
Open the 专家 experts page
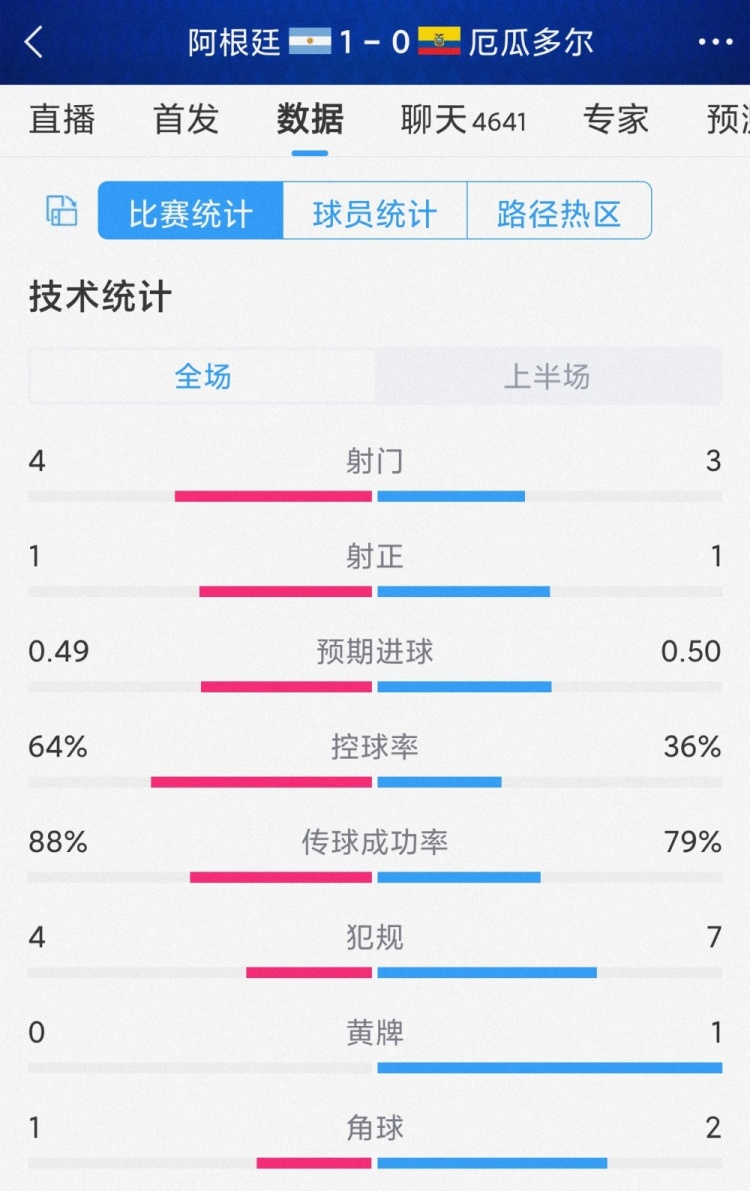616,120
